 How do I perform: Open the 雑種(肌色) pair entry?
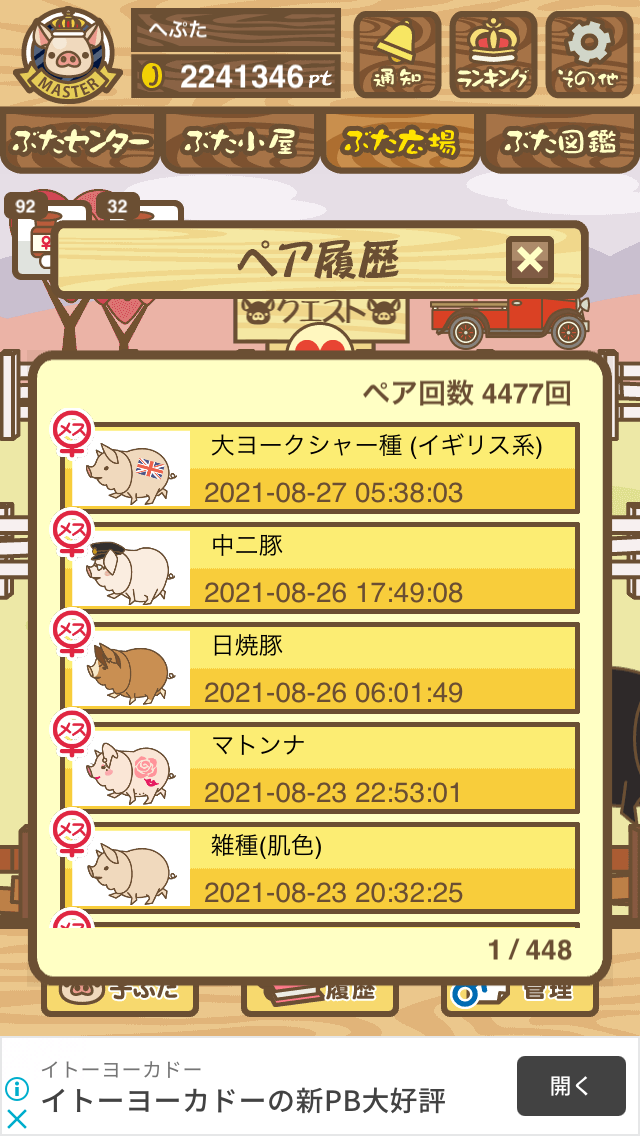pyautogui.click(x=320, y=868)
